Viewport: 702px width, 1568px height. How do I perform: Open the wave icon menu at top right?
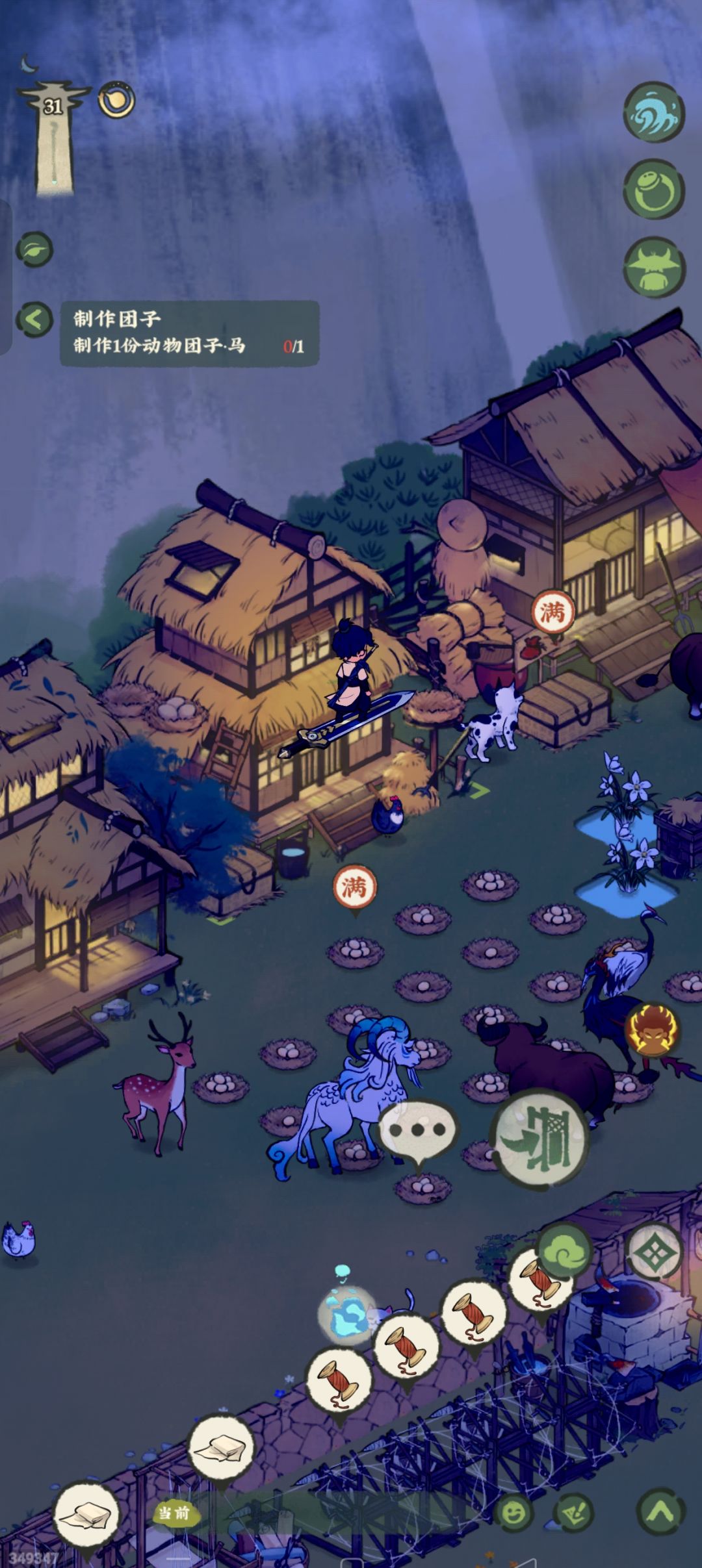654,112
